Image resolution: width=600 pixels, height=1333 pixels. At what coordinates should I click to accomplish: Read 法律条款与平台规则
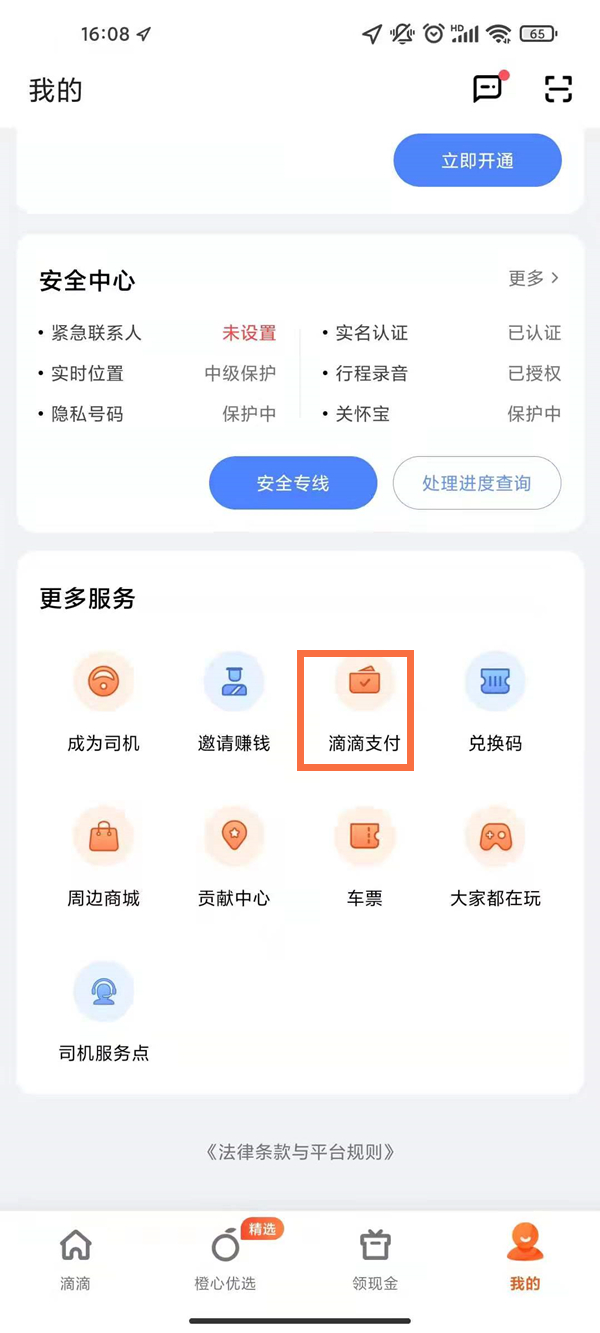(x=300, y=1152)
